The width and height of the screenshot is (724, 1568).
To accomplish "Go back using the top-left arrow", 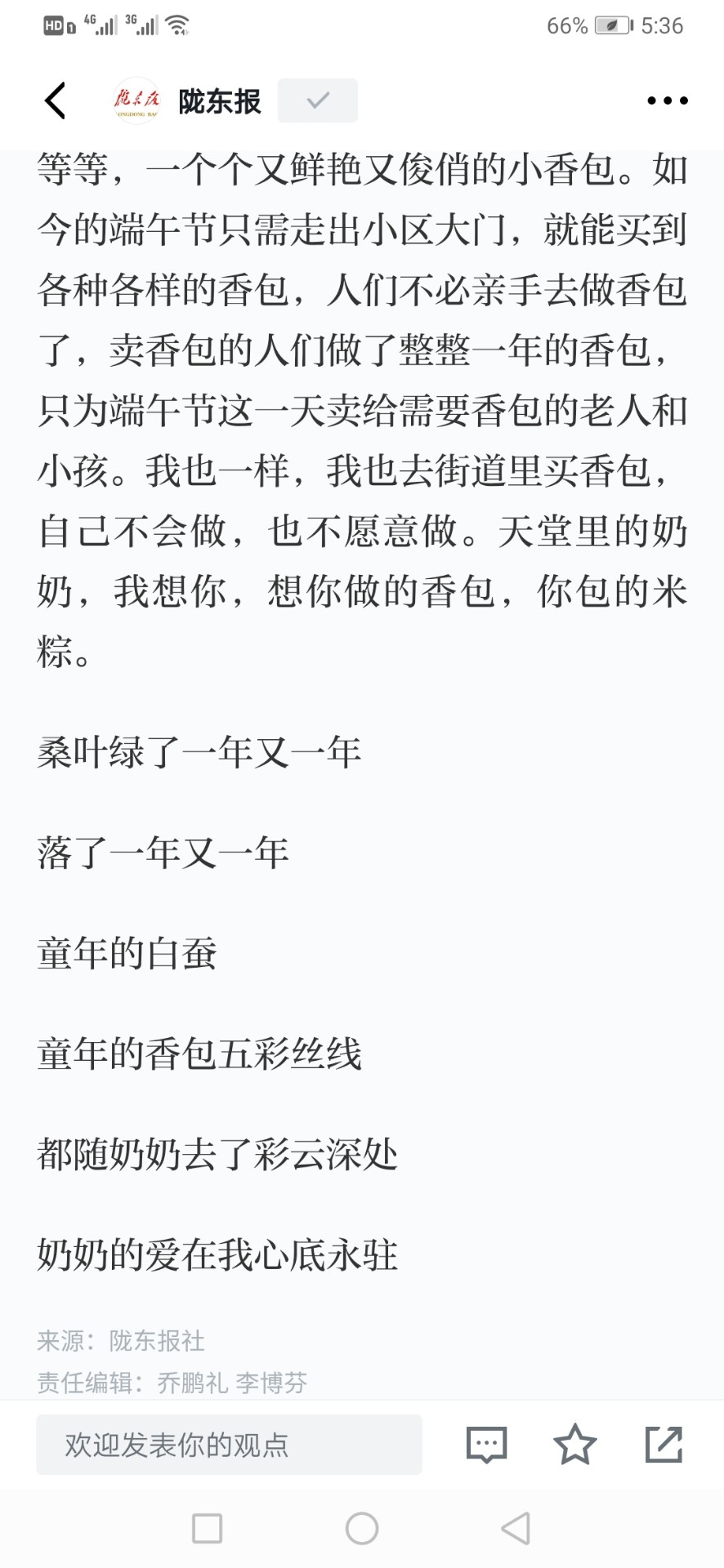I will tap(55, 100).
